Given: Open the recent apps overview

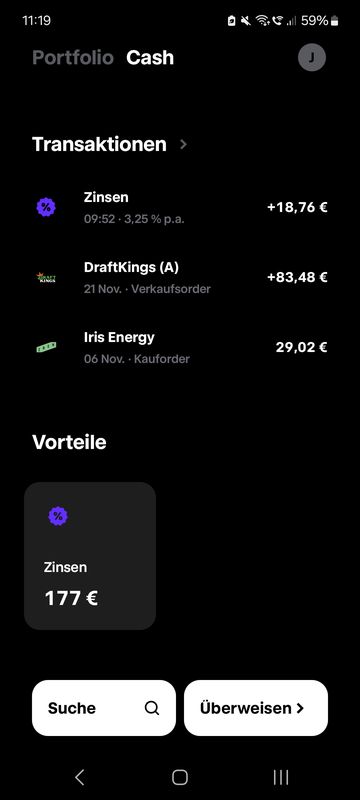Looking at the screenshot, I should click(280, 777).
